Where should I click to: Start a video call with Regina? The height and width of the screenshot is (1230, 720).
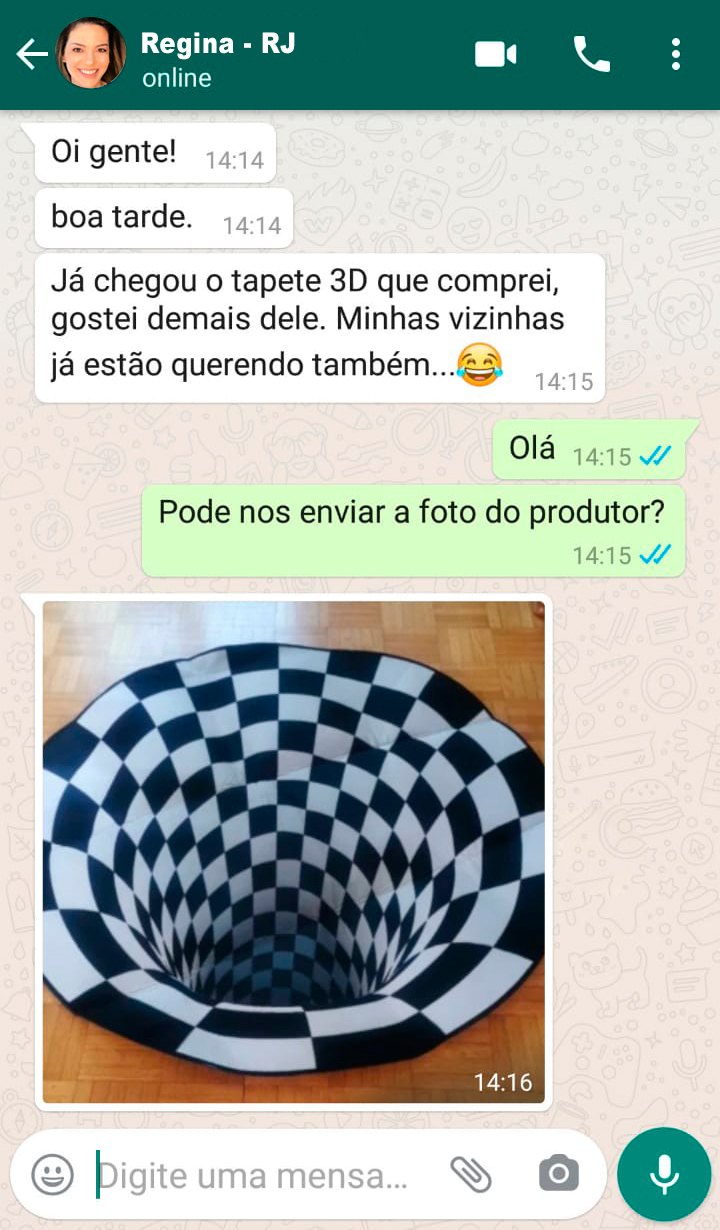pos(496,54)
